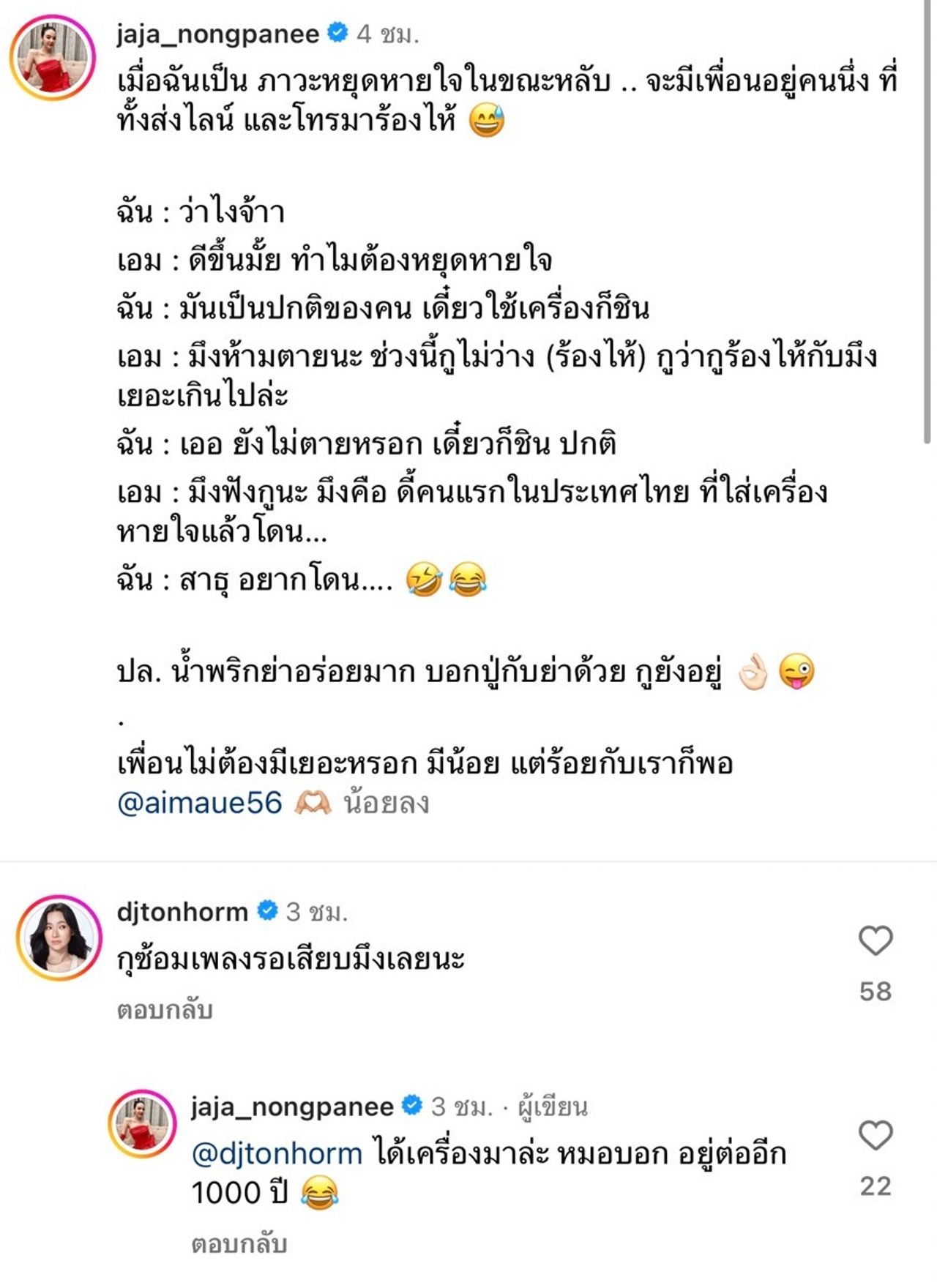Like djtonhorm's comment
Viewport: 937px width, 1288px height.
point(875,941)
